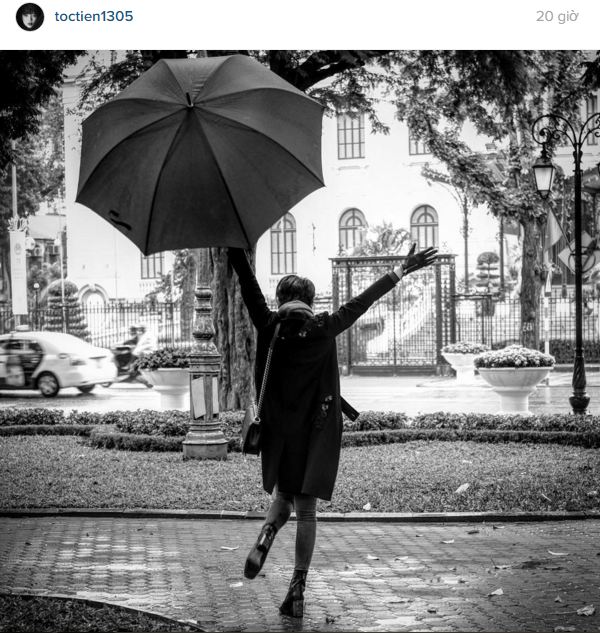The image size is (600, 633).
Task: Open toctien1305's profile avatar
Action: point(30,17)
